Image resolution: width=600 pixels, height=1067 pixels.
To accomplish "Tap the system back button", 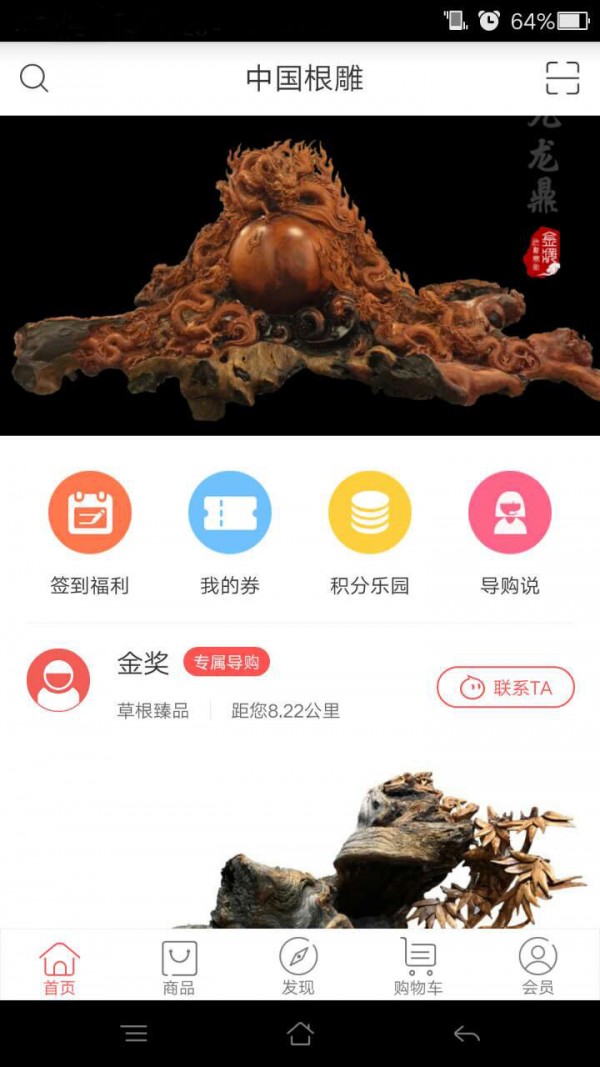I will point(466,1034).
